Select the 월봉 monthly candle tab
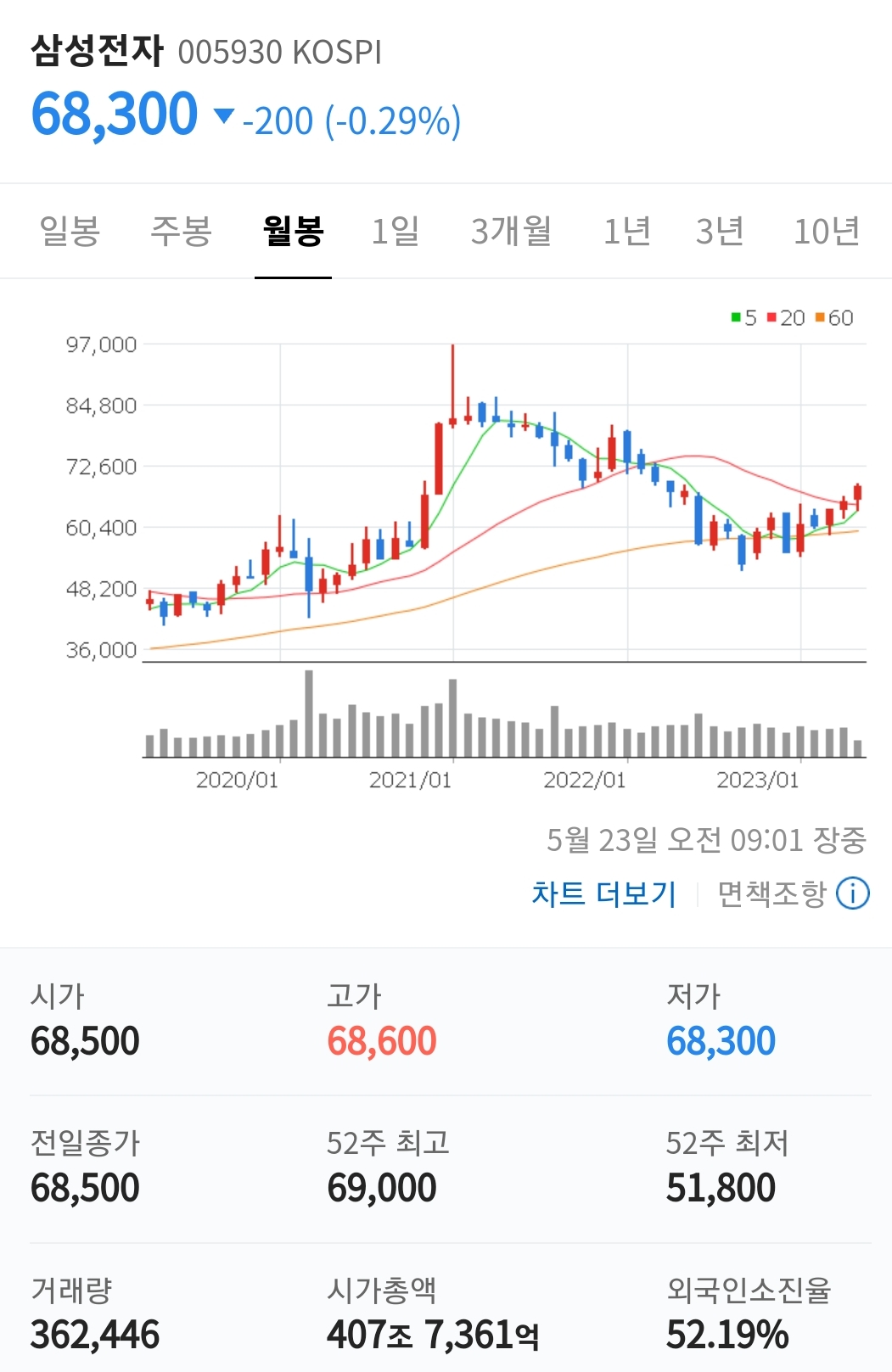892x1372 pixels. [293, 231]
